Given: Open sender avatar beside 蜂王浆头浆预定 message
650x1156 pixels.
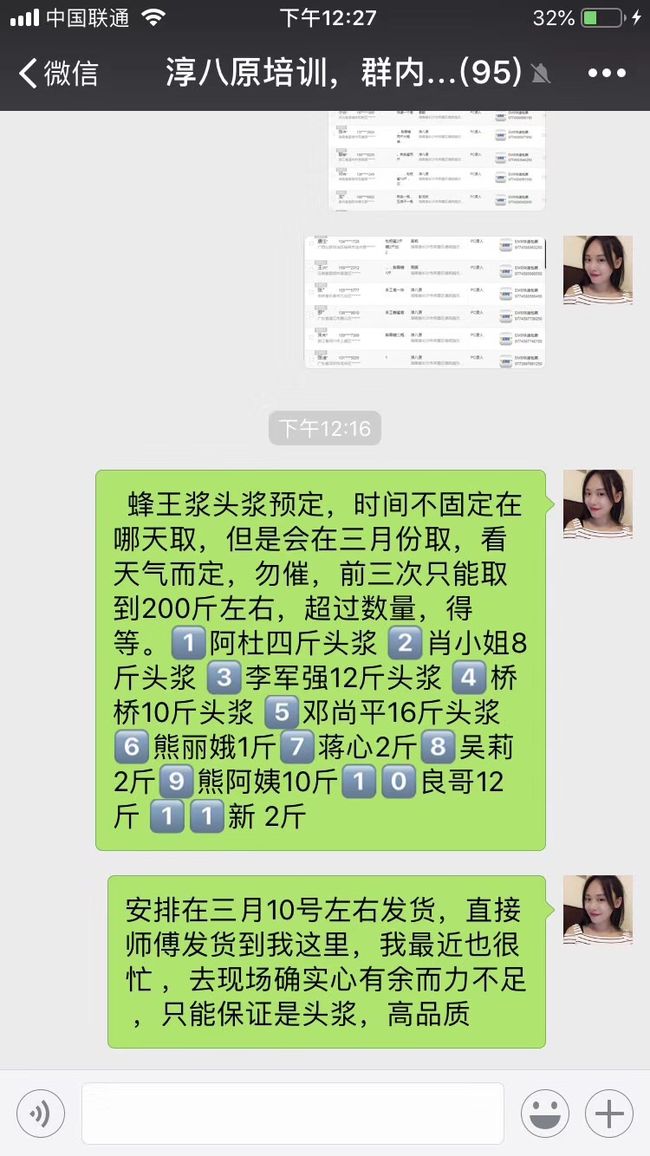Looking at the screenshot, I should pyautogui.click(x=598, y=504).
